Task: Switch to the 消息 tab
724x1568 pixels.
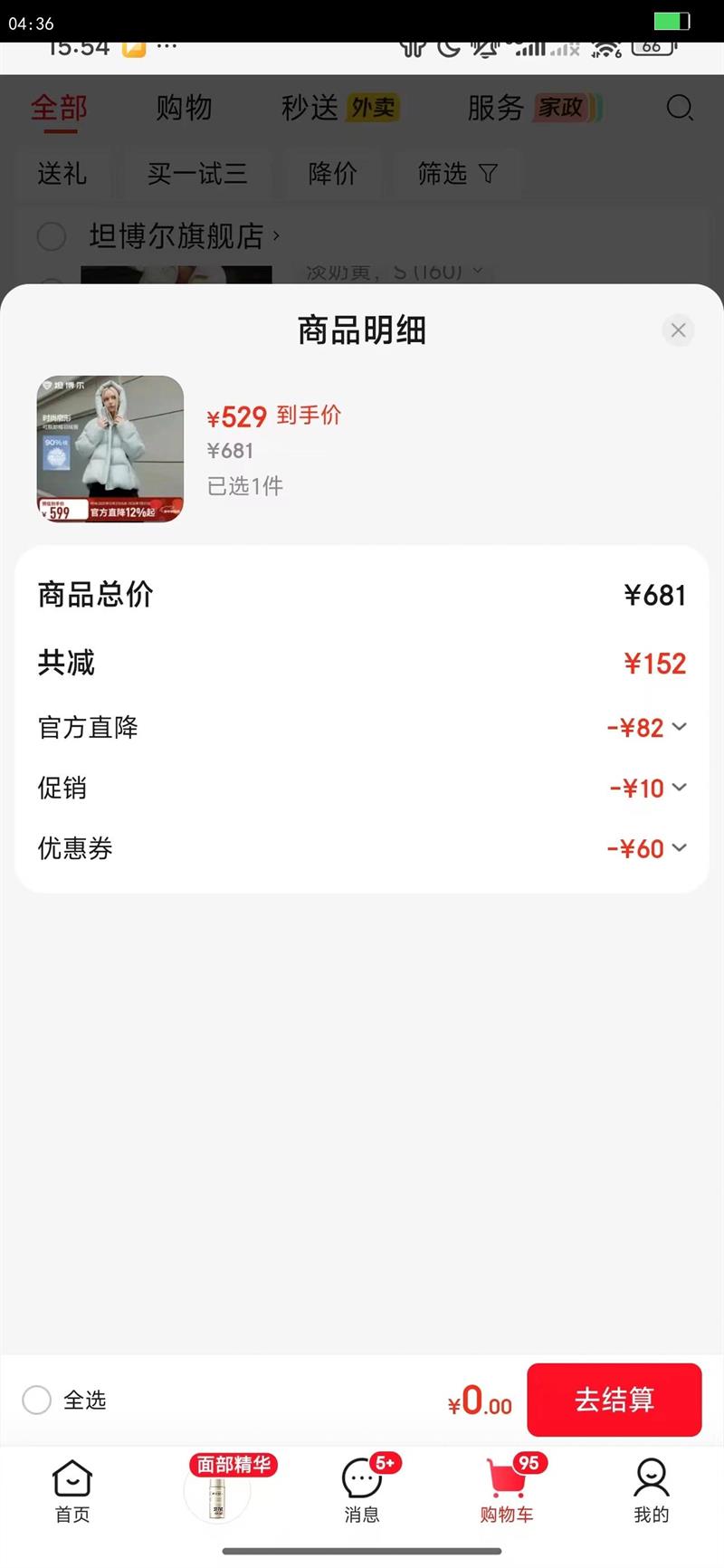Action: (x=362, y=1490)
